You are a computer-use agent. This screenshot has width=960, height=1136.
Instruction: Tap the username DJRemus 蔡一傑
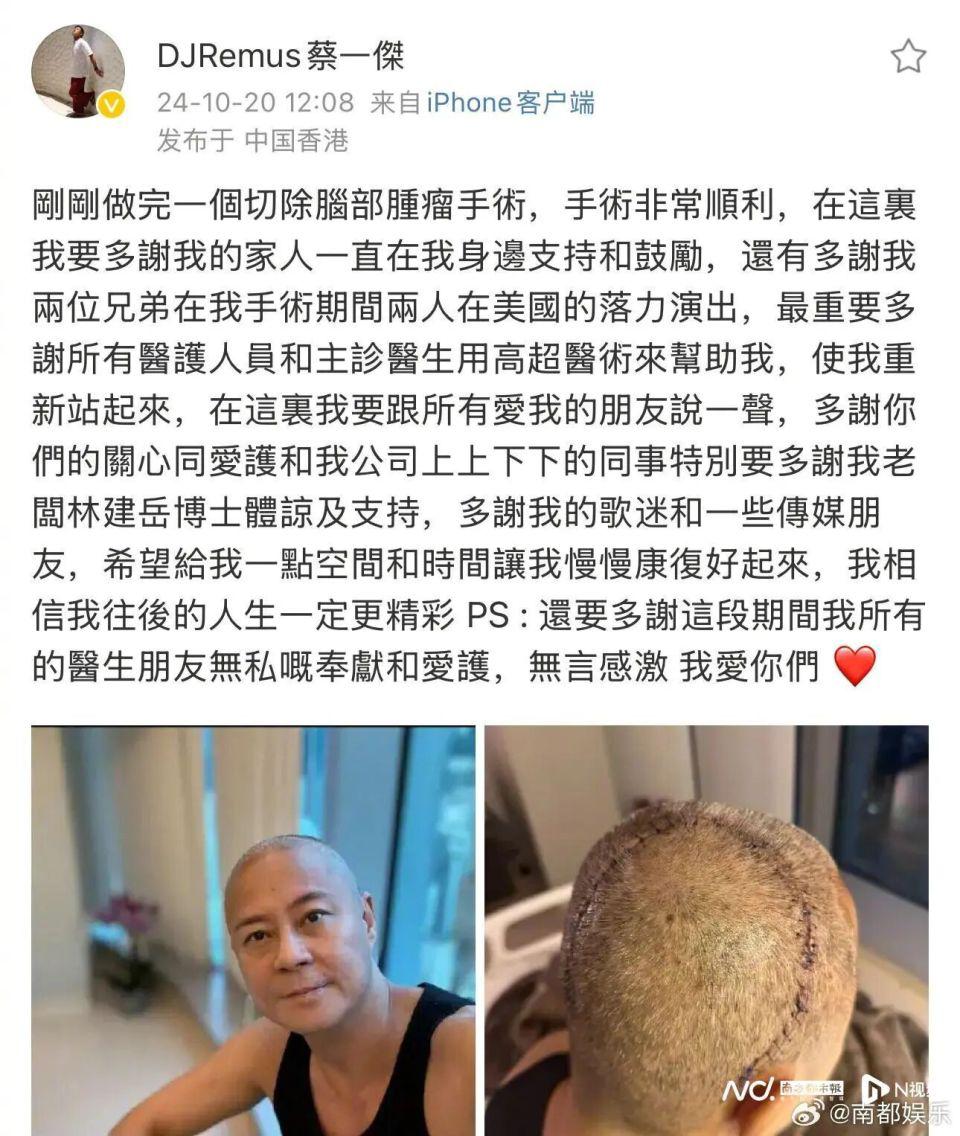pyautogui.click(x=281, y=56)
